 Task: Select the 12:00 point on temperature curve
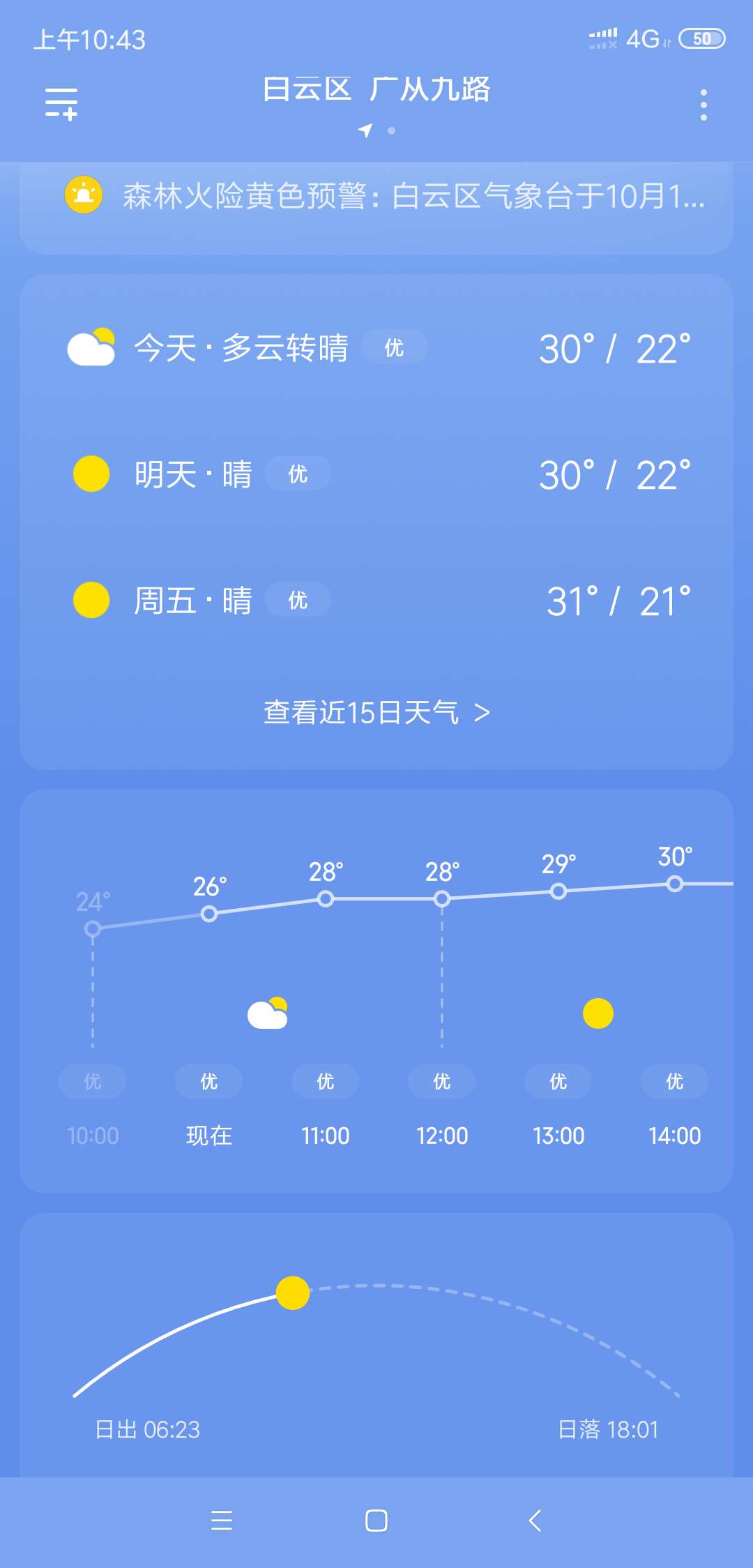click(441, 898)
